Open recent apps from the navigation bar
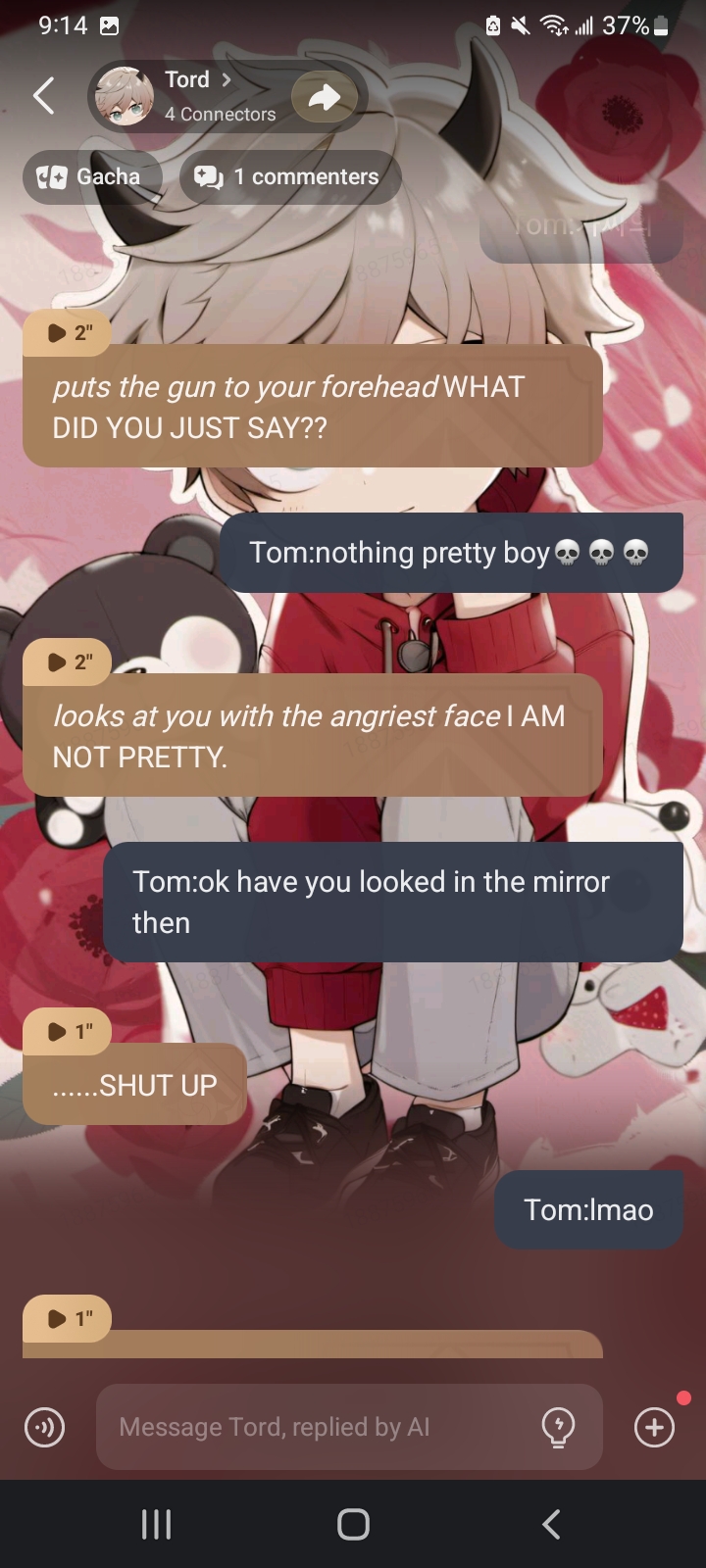 tap(156, 1524)
